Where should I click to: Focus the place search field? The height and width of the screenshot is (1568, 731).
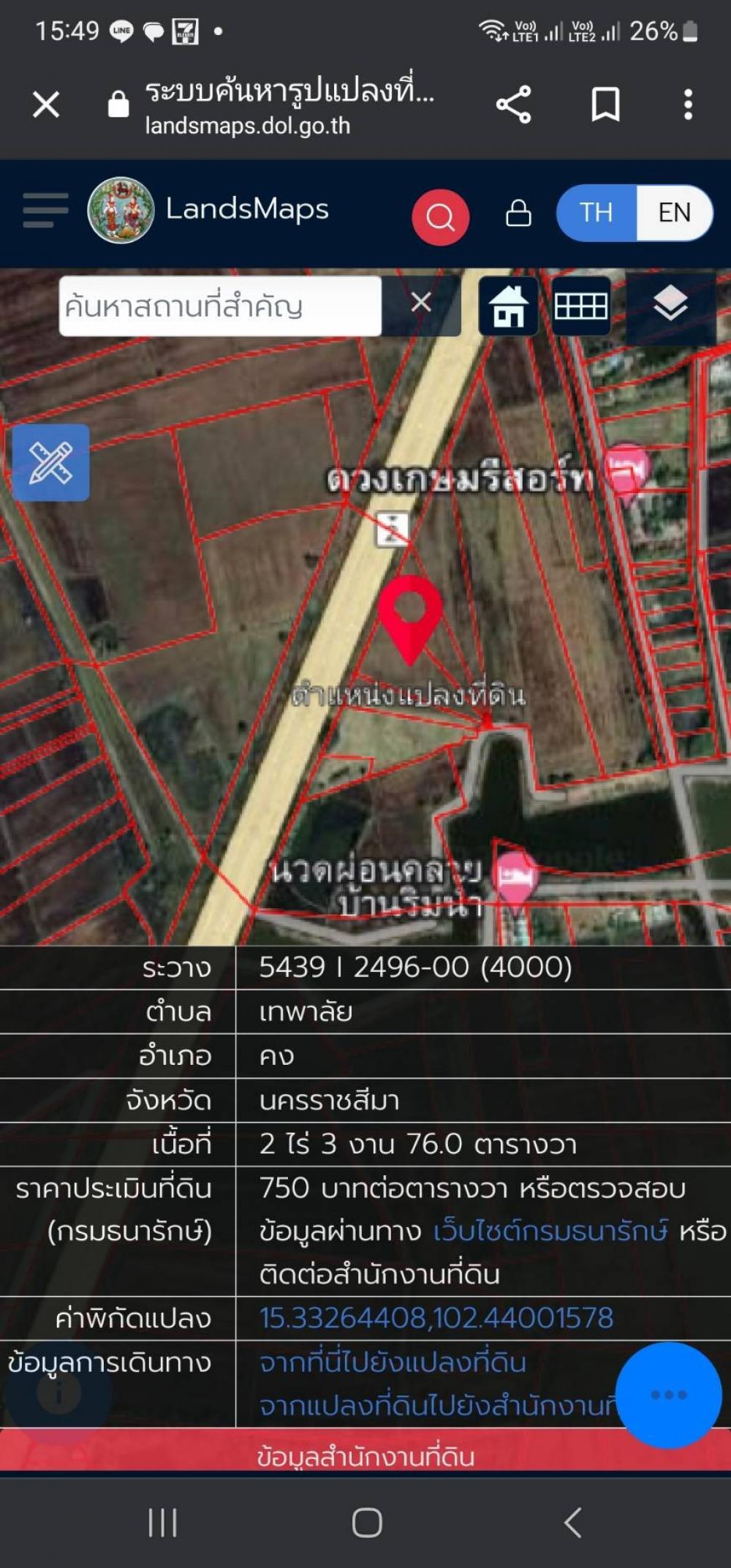[x=220, y=306]
